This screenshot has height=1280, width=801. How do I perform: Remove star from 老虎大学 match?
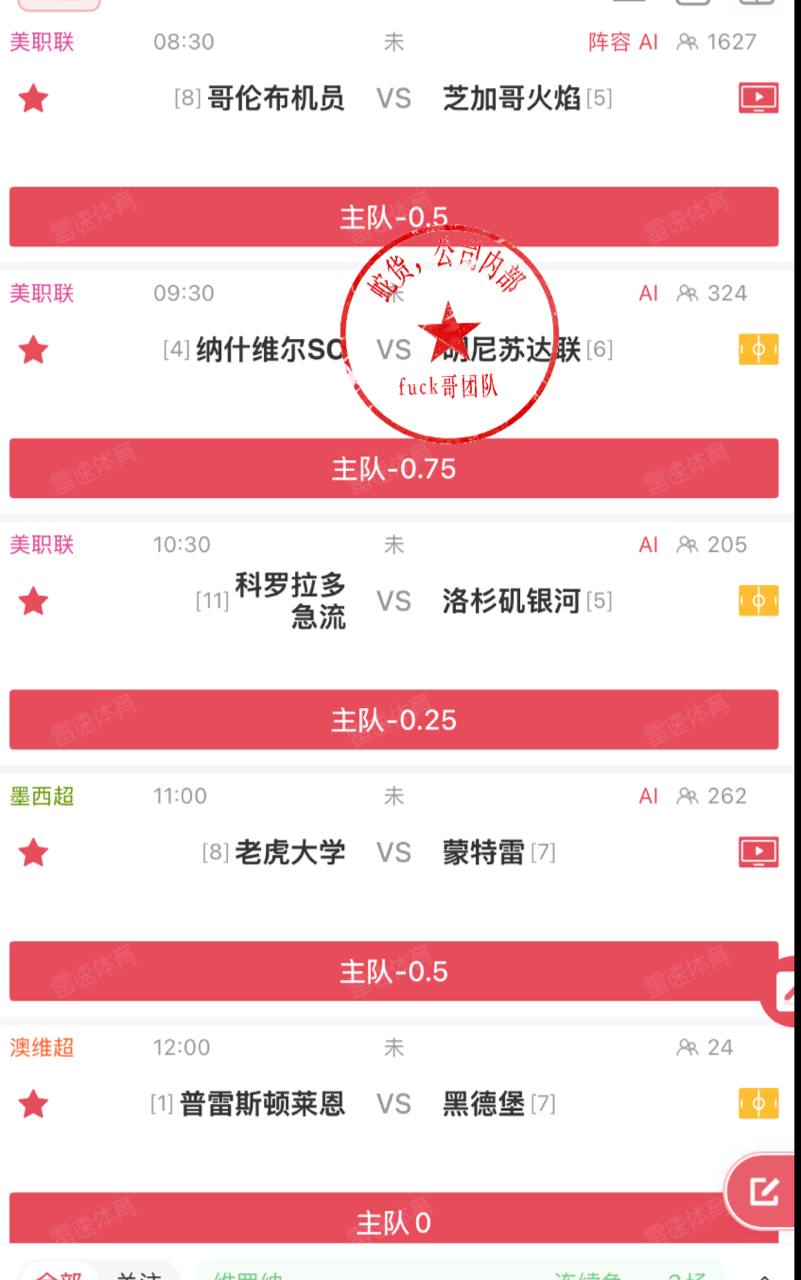(x=34, y=853)
